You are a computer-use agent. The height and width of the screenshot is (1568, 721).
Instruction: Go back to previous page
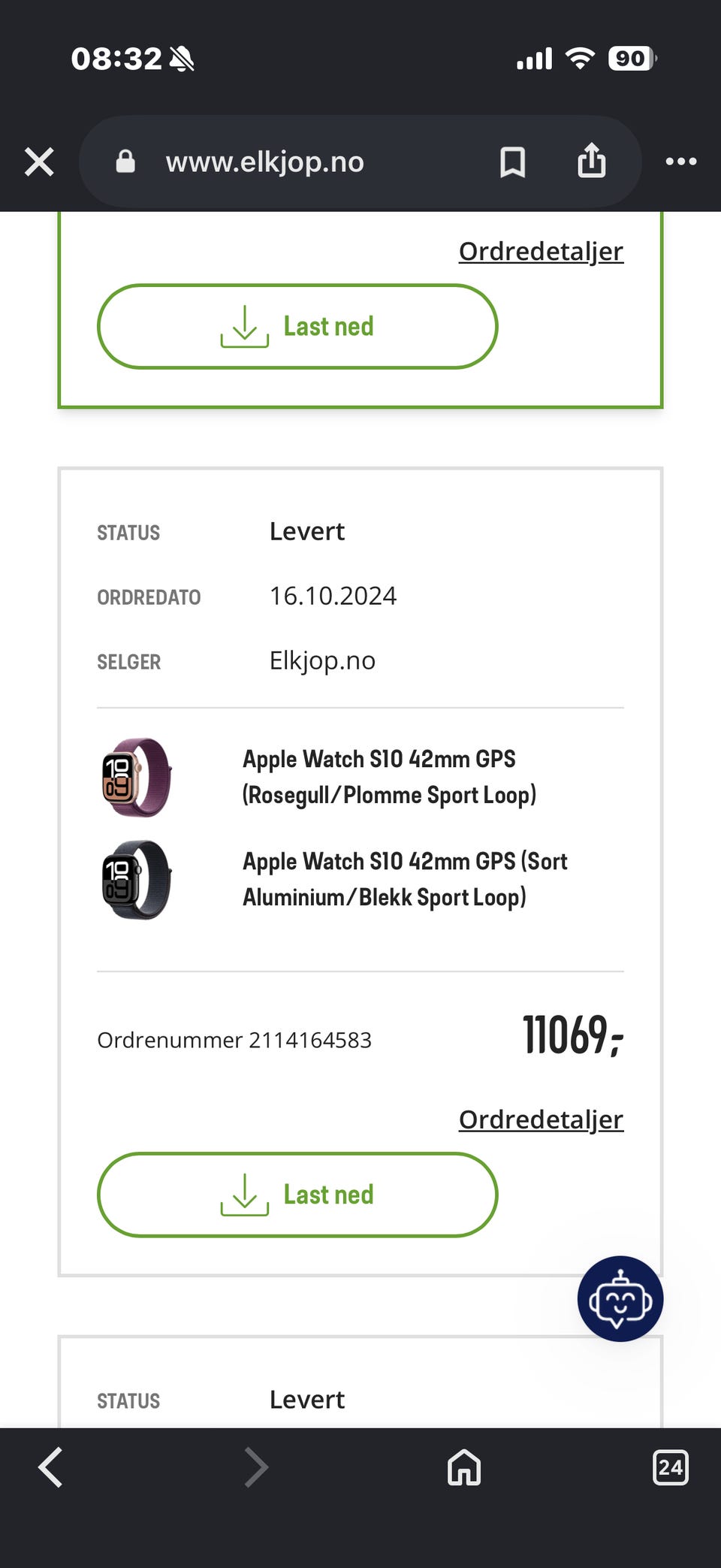tap(50, 1467)
